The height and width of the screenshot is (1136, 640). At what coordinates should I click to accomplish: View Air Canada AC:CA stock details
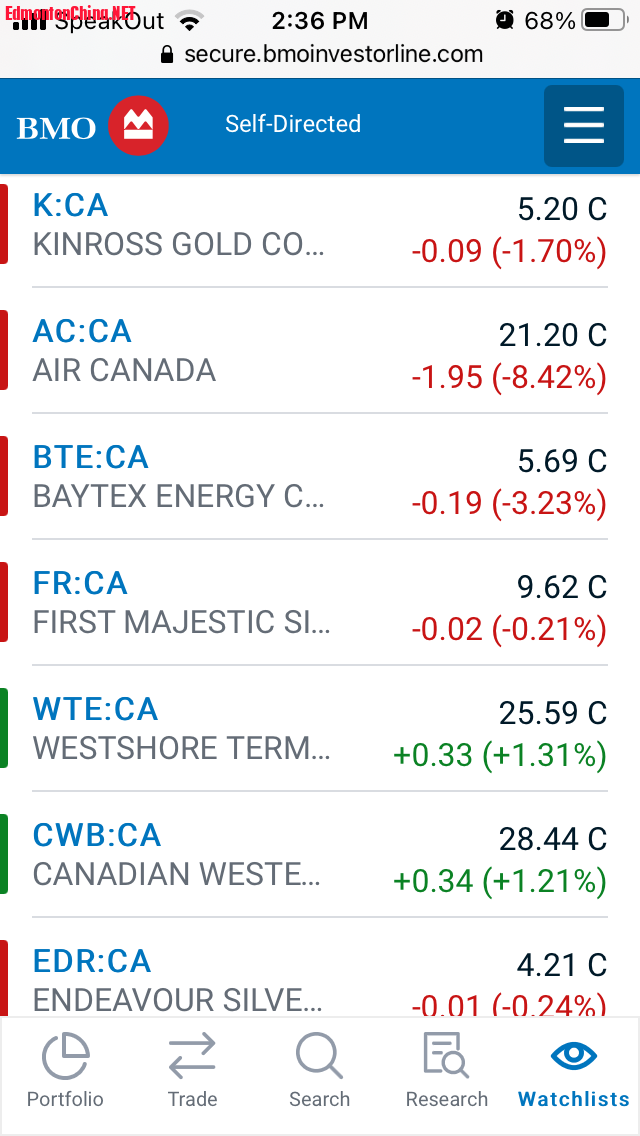coord(320,352)
